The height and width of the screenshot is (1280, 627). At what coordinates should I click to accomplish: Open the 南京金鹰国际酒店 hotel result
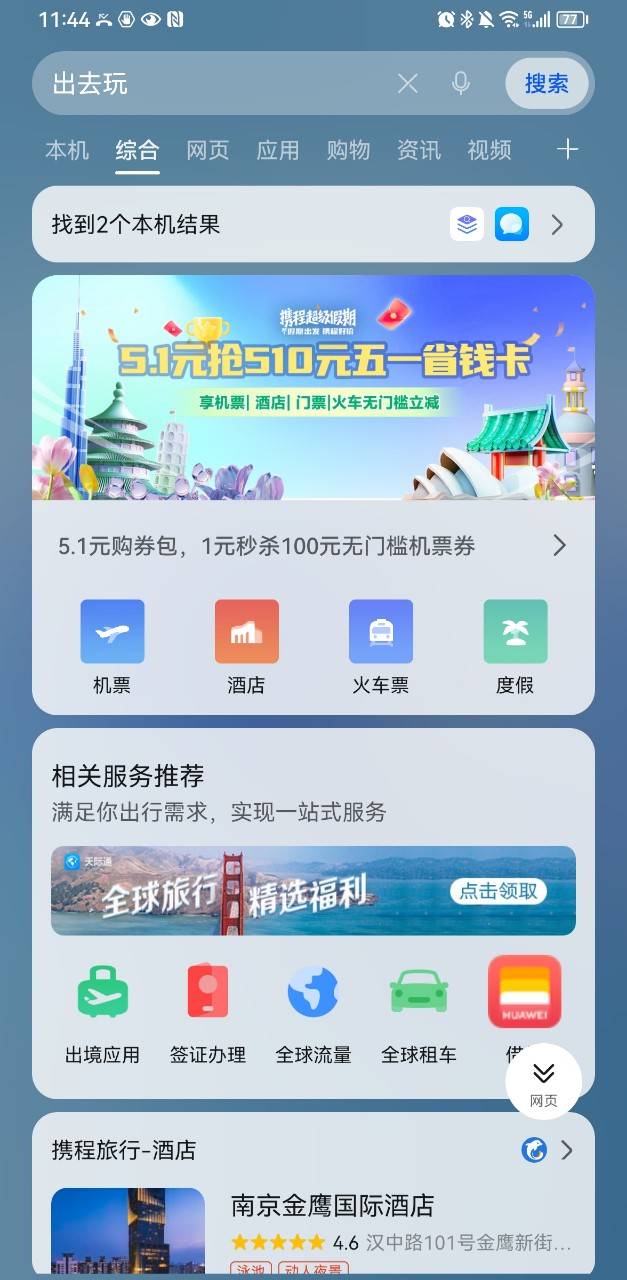332,1206
